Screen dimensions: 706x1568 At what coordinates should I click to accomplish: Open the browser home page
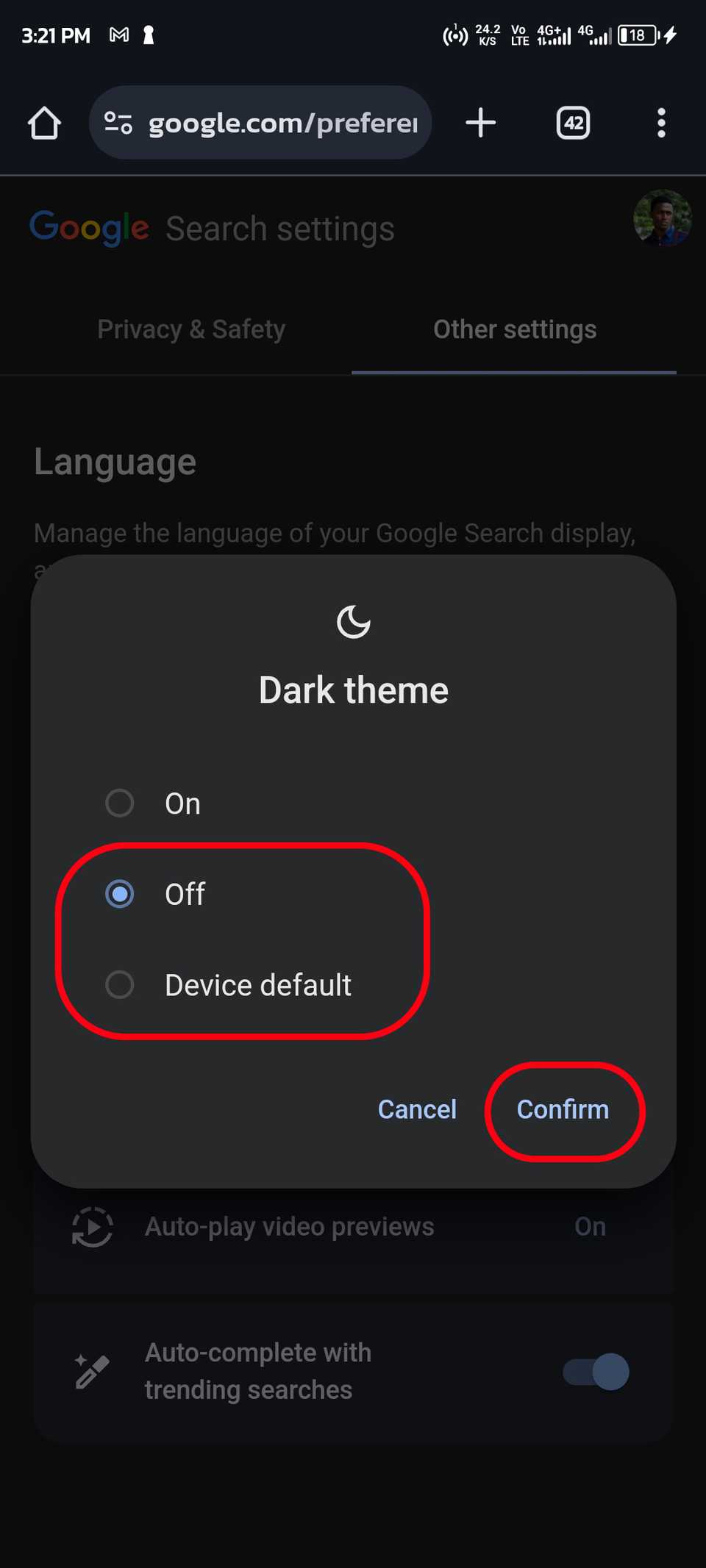44,123
